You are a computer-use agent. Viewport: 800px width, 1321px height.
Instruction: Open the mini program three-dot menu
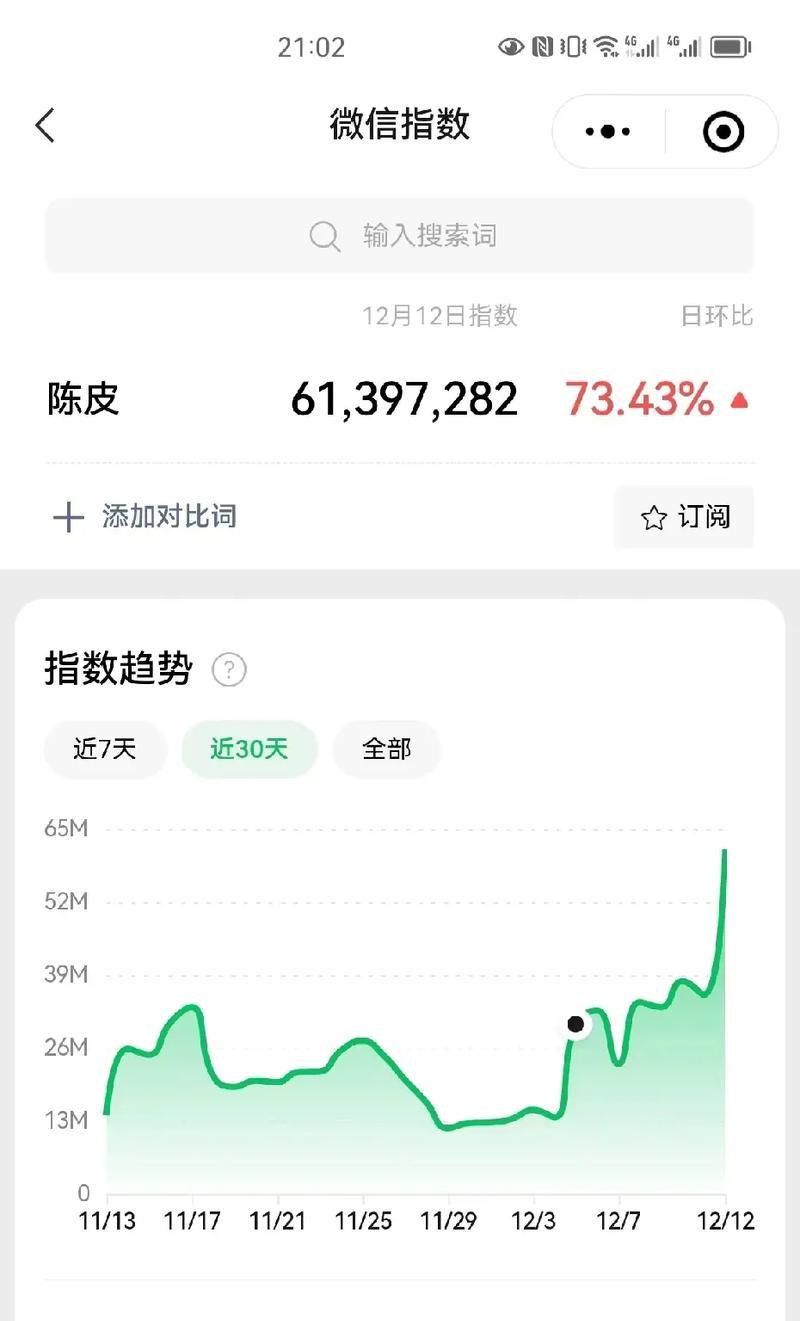coord(608,131)
